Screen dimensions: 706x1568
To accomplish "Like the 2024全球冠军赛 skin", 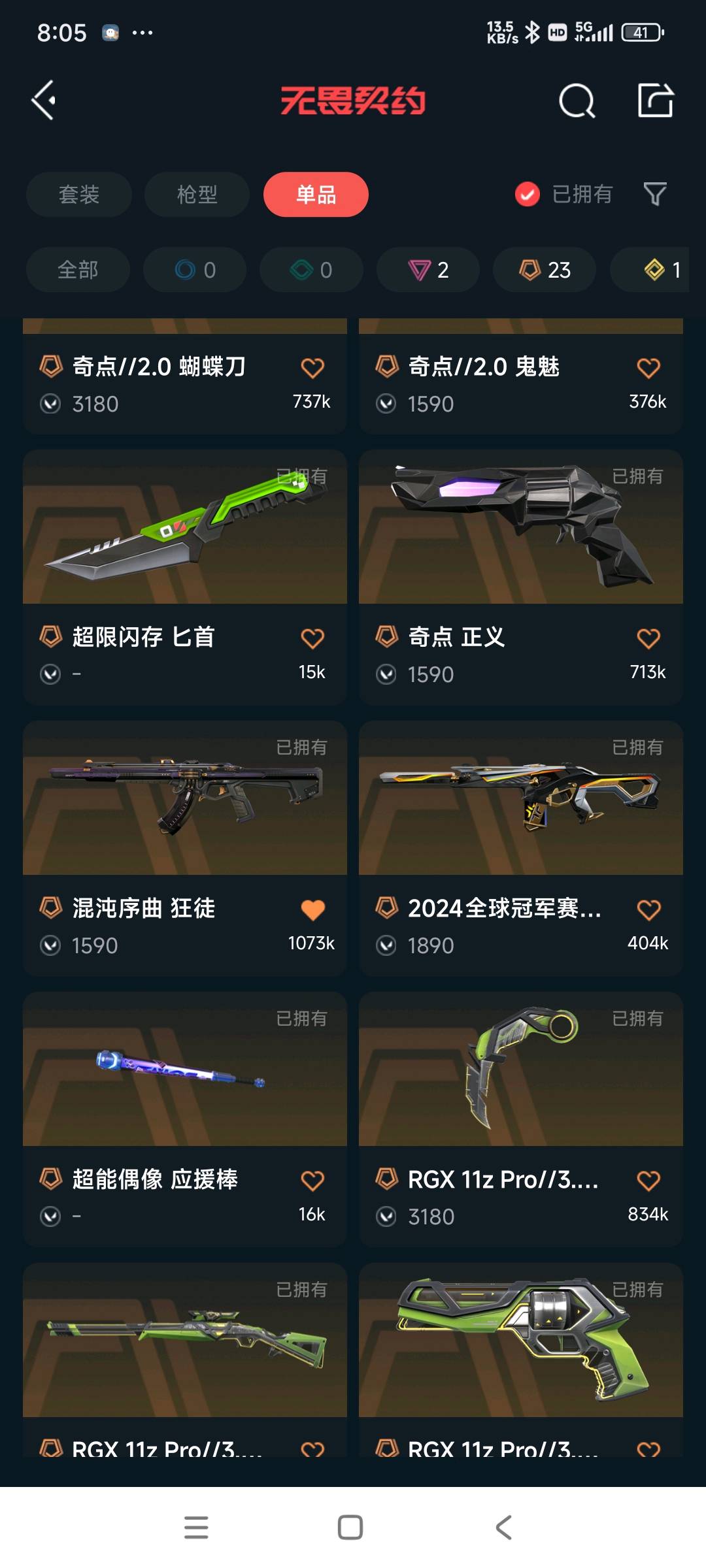I will [648, 909].
